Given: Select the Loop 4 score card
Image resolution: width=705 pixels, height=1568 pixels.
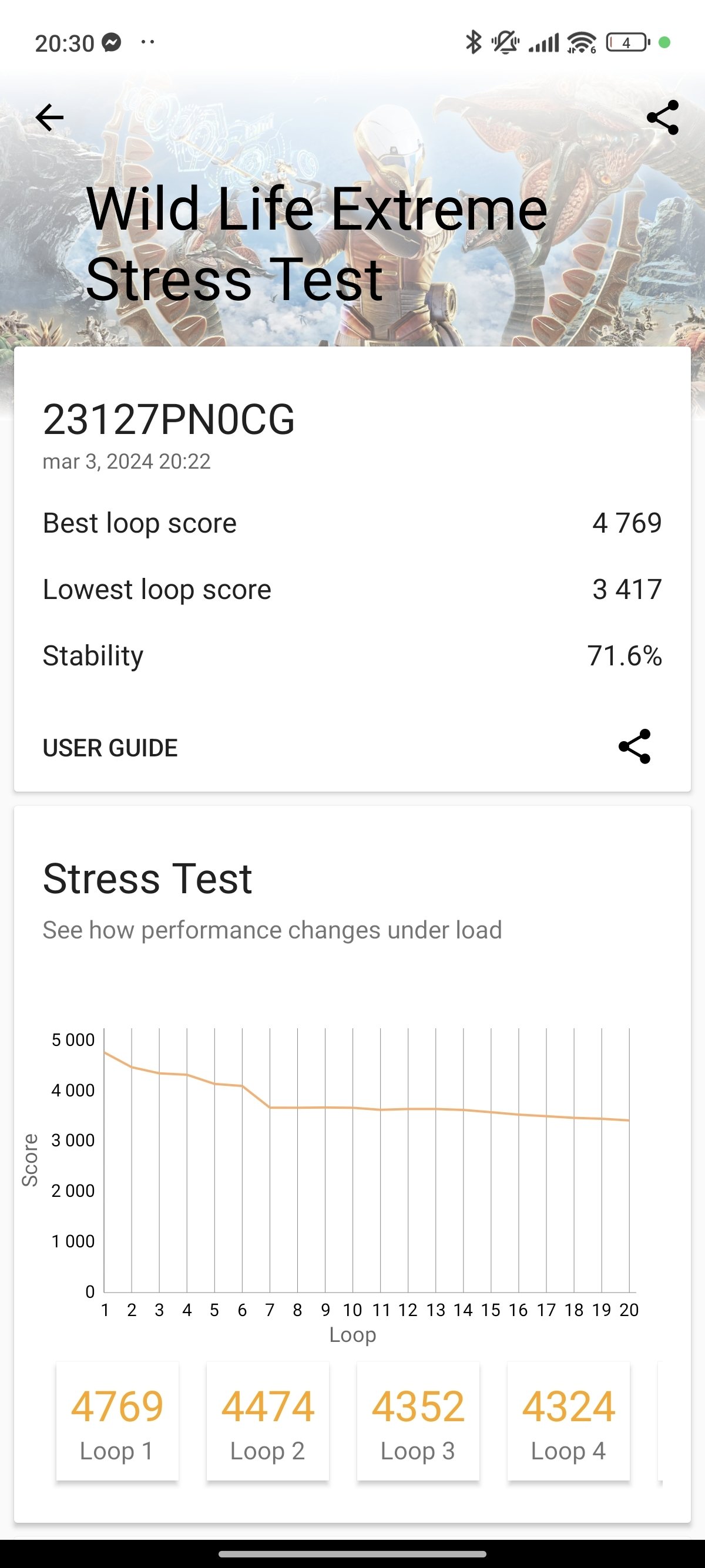Looking at the screenshot, I should click(569, 1421).
